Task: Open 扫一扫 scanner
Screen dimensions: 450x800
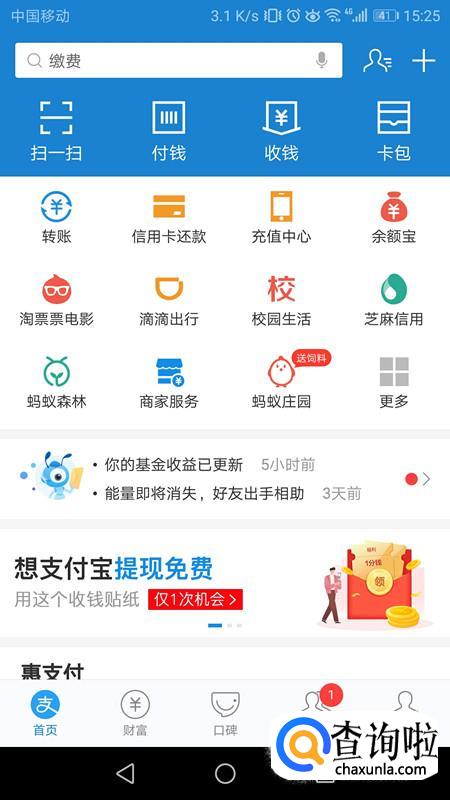Action: (56, 132)
